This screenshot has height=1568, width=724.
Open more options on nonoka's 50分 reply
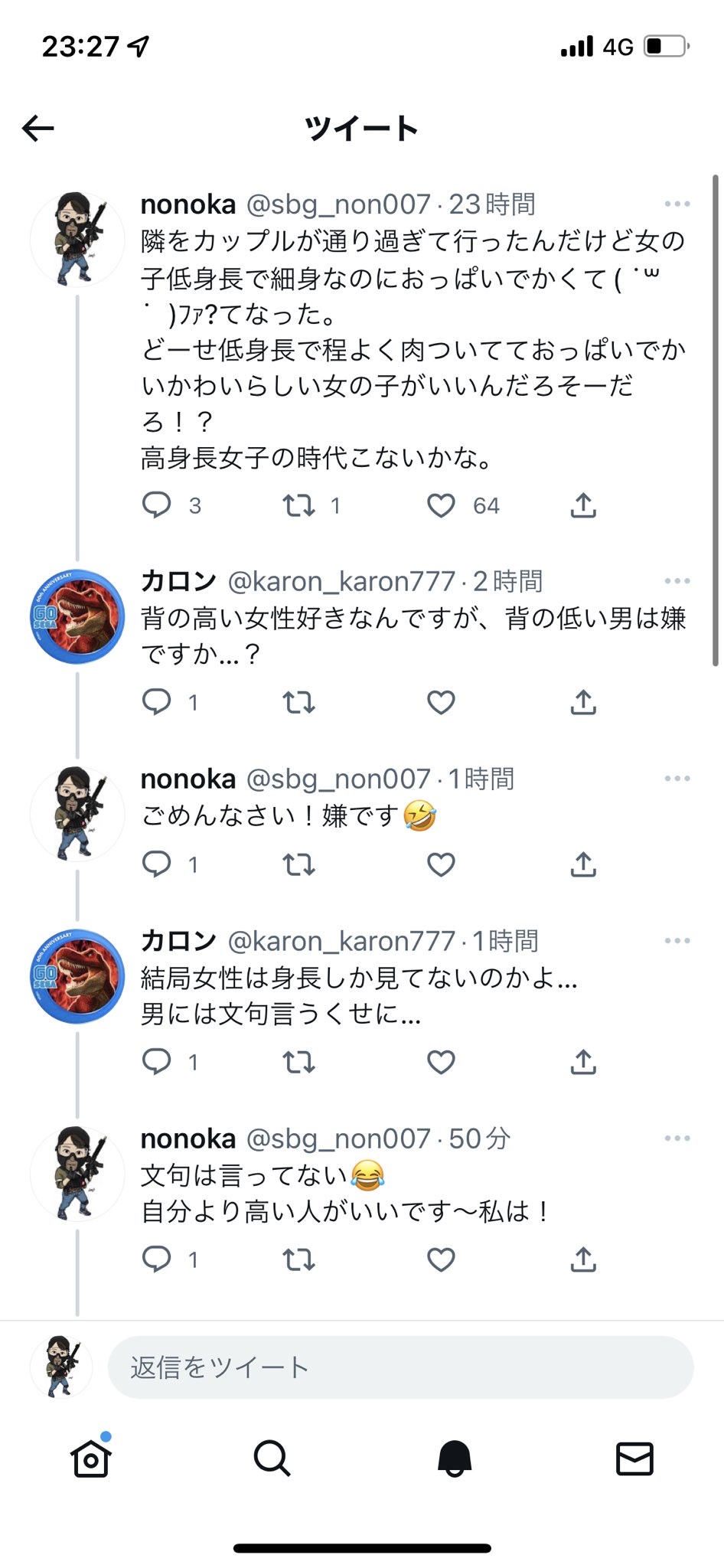(677, 1138)
